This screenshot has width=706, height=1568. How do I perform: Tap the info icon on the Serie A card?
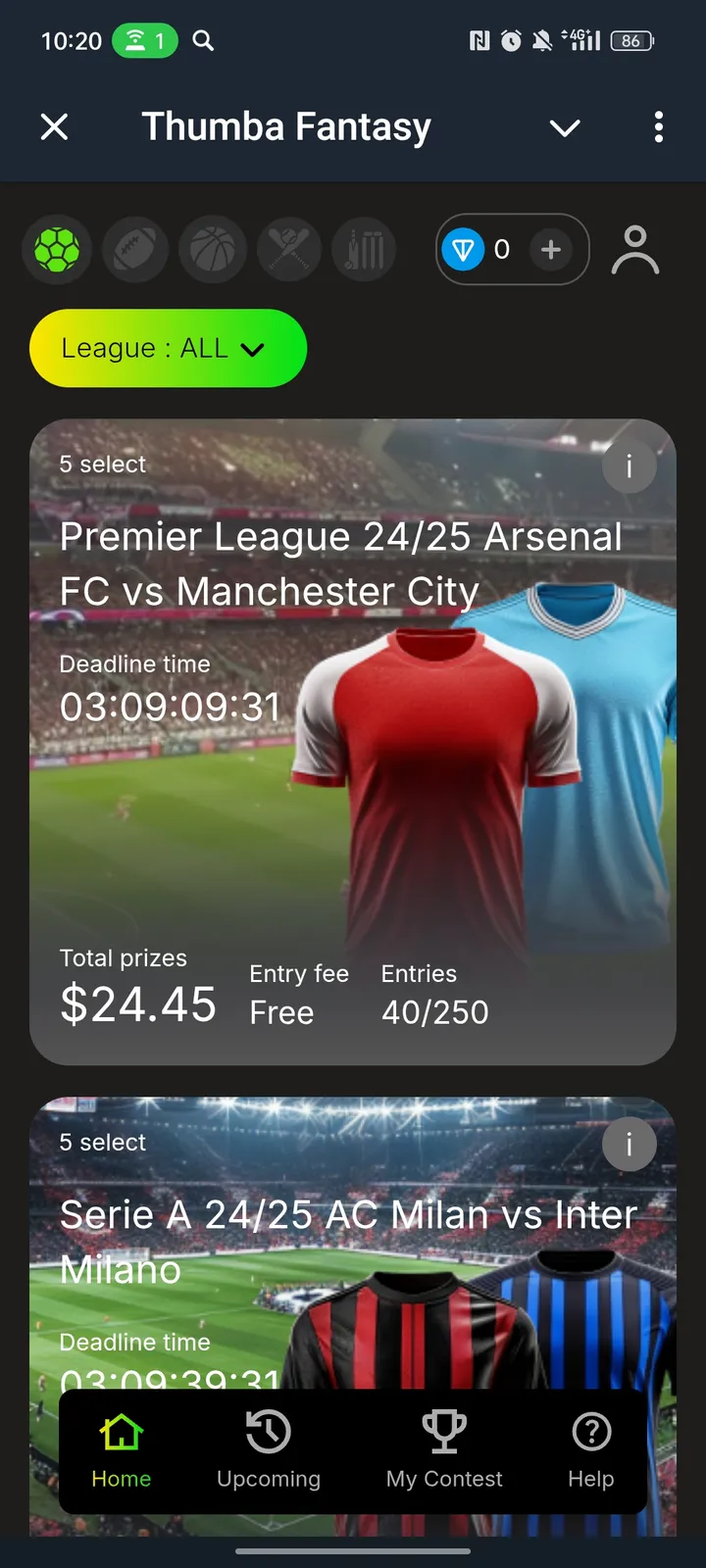[629, 1144]
